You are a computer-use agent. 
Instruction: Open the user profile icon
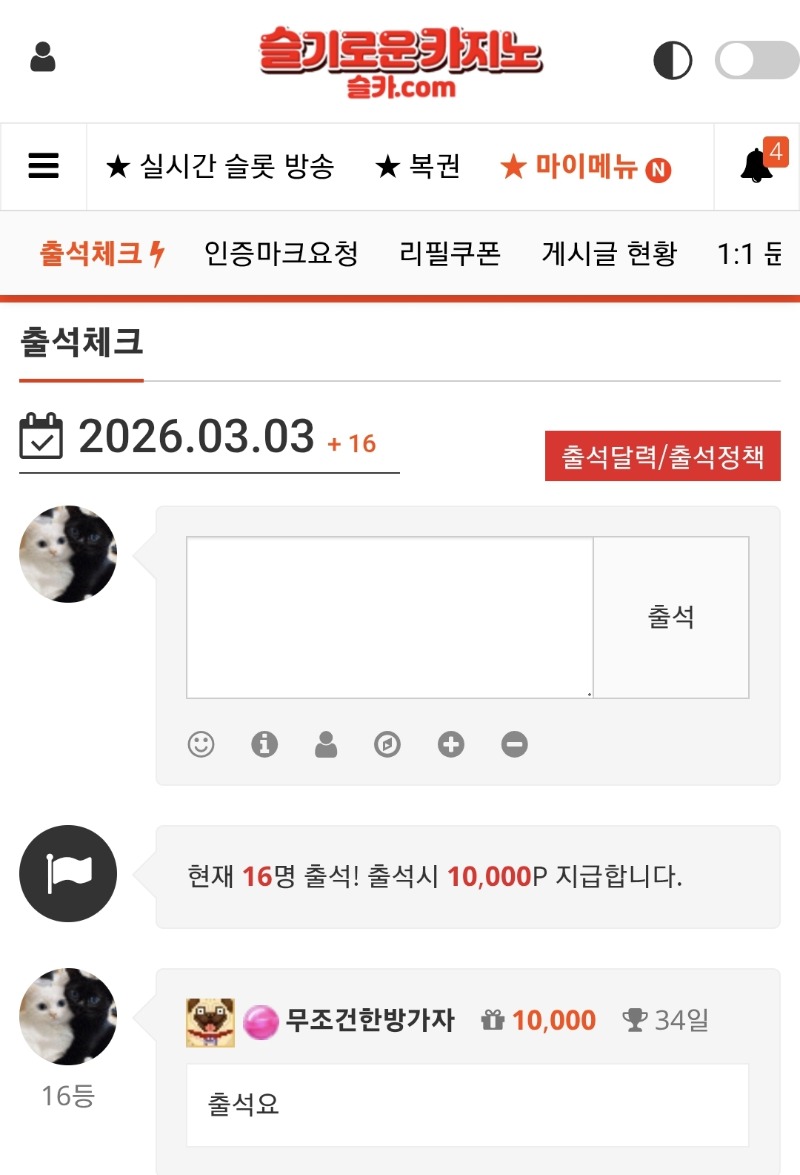point(43,58)
